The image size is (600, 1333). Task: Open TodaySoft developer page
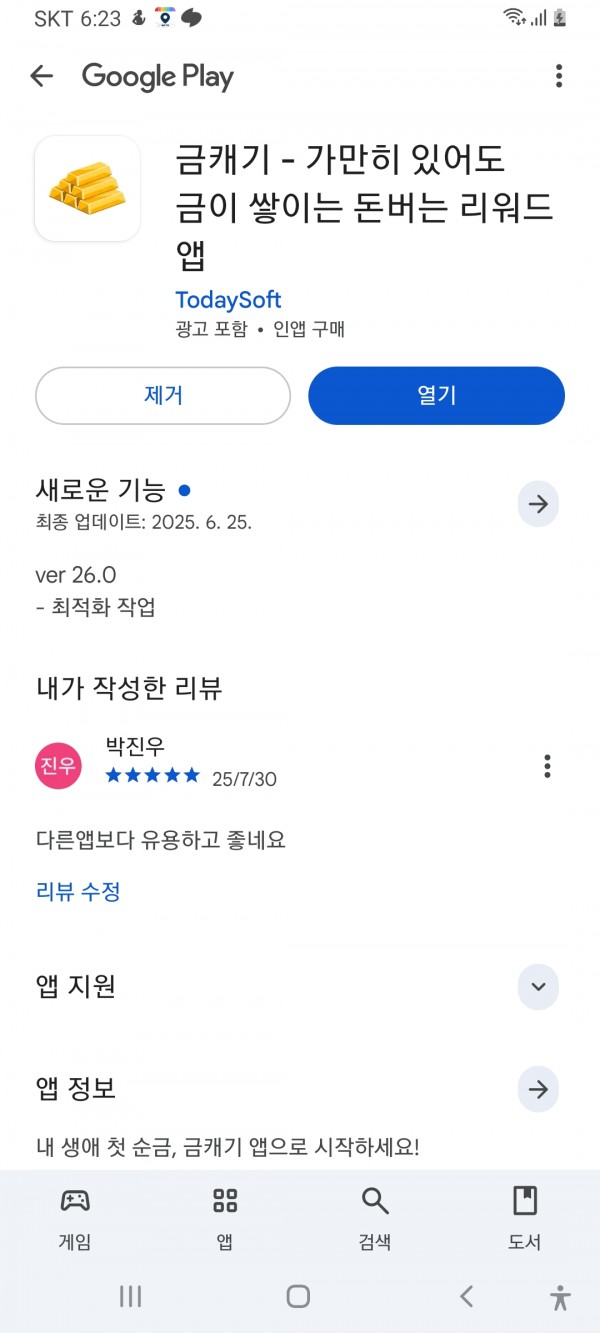pos(228,300)
